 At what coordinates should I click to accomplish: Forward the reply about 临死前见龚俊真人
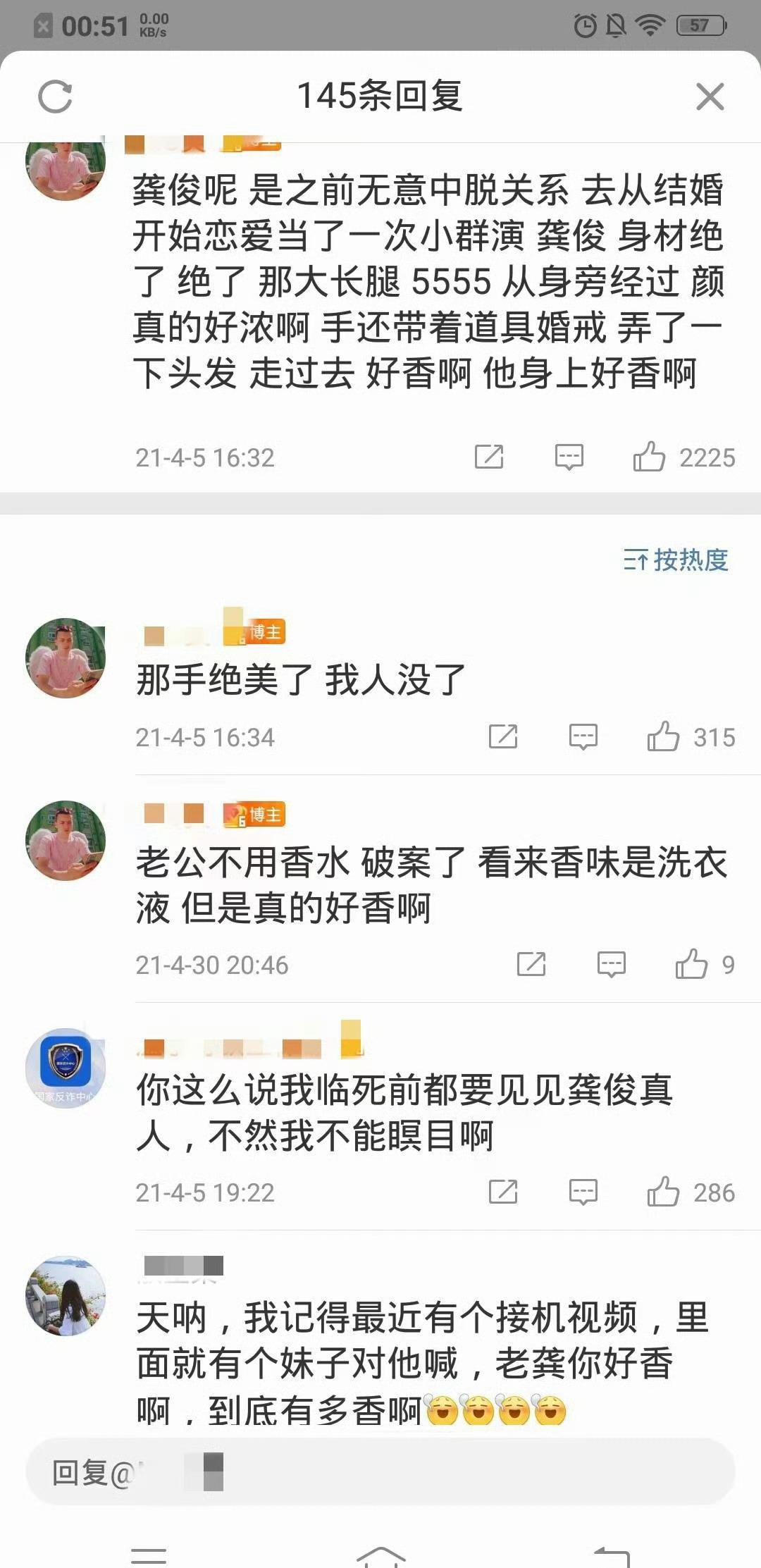pyautogui.click(x=503, y=1192)
